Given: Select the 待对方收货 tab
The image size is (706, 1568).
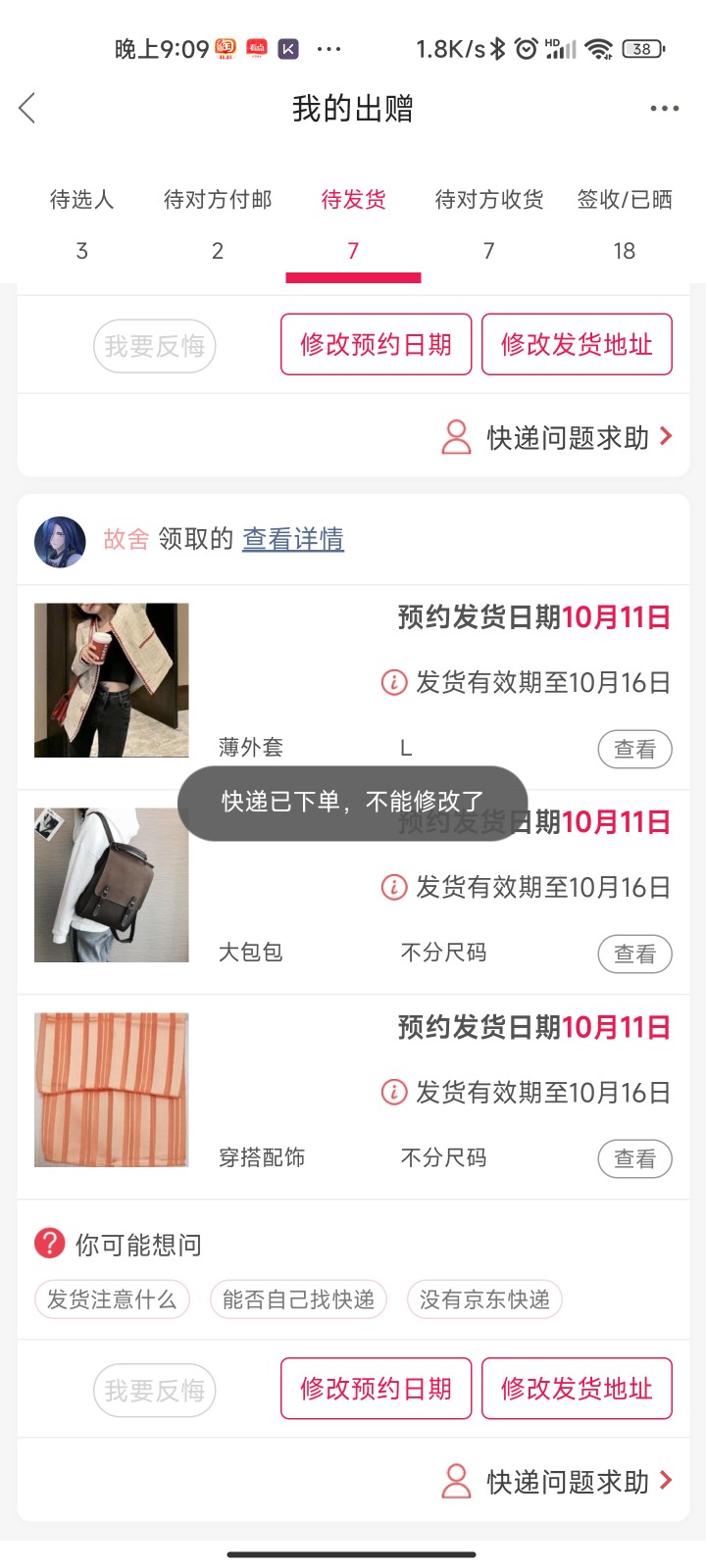Looking at the screenshot, I should coord(488,223).
